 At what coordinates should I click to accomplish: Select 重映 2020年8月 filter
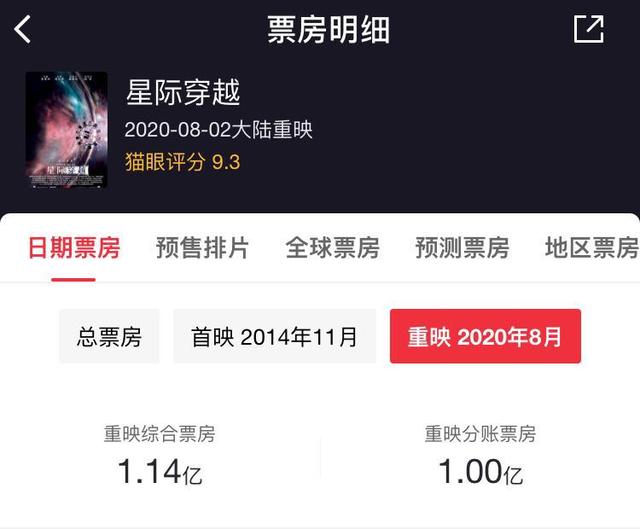click(x=485, y=337)
